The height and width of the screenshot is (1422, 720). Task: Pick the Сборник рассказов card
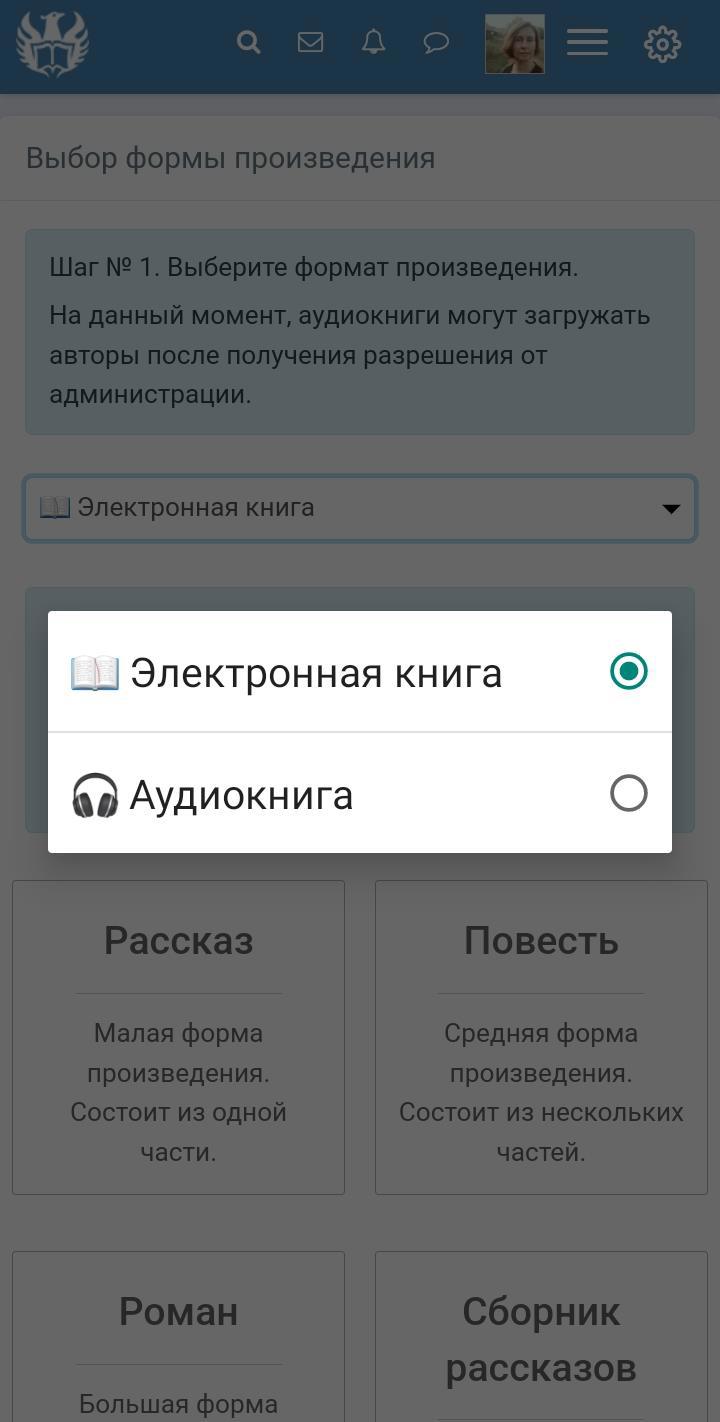pyautogui.click(x=541, y=1338)
